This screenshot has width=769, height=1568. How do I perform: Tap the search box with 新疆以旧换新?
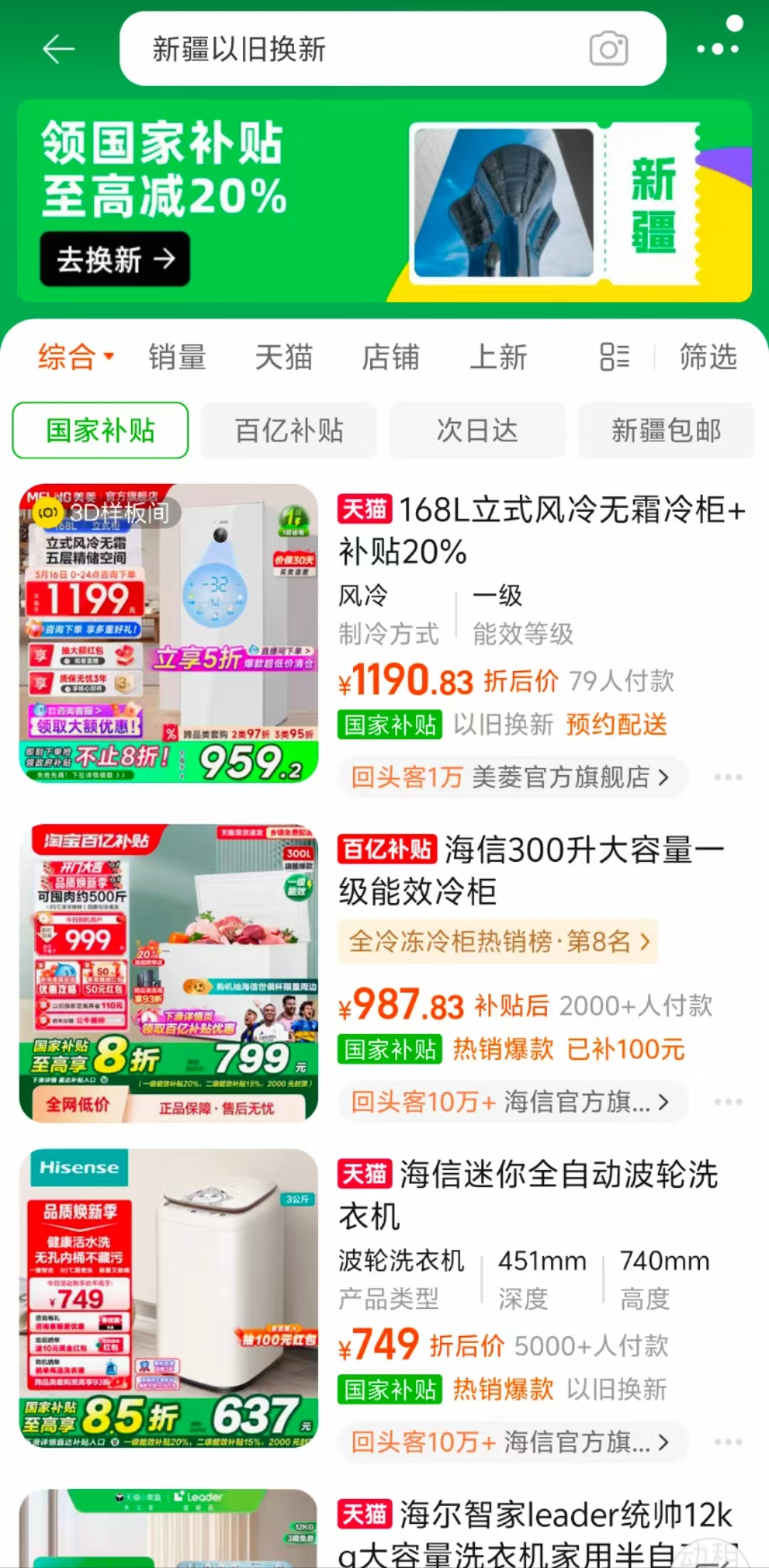356,49
